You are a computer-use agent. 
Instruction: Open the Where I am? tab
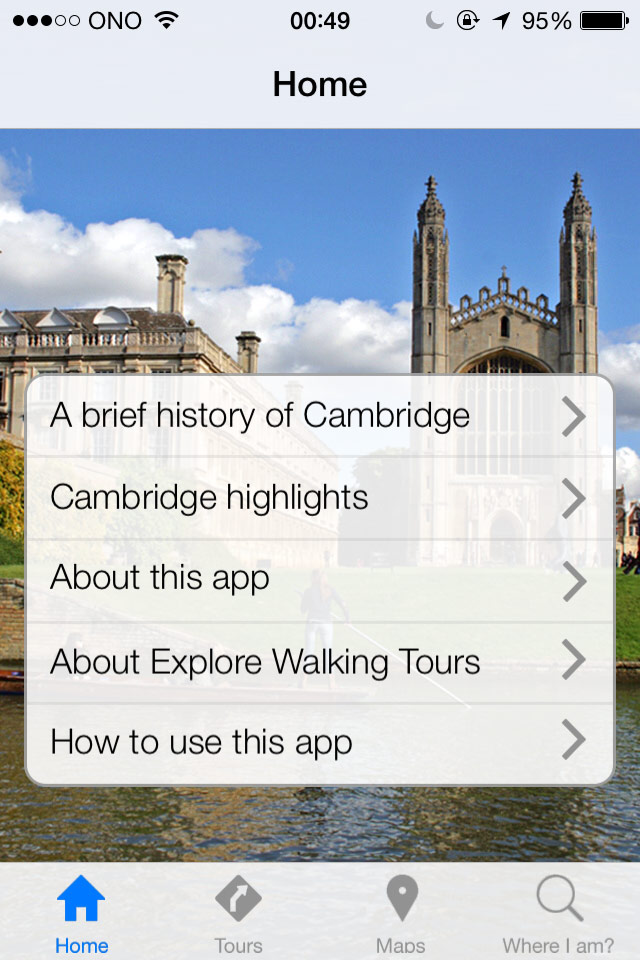point(558,914)
